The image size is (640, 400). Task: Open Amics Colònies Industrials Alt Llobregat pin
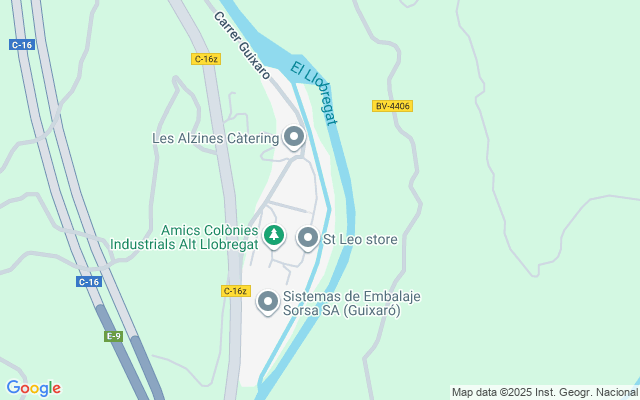coord(274,237)
